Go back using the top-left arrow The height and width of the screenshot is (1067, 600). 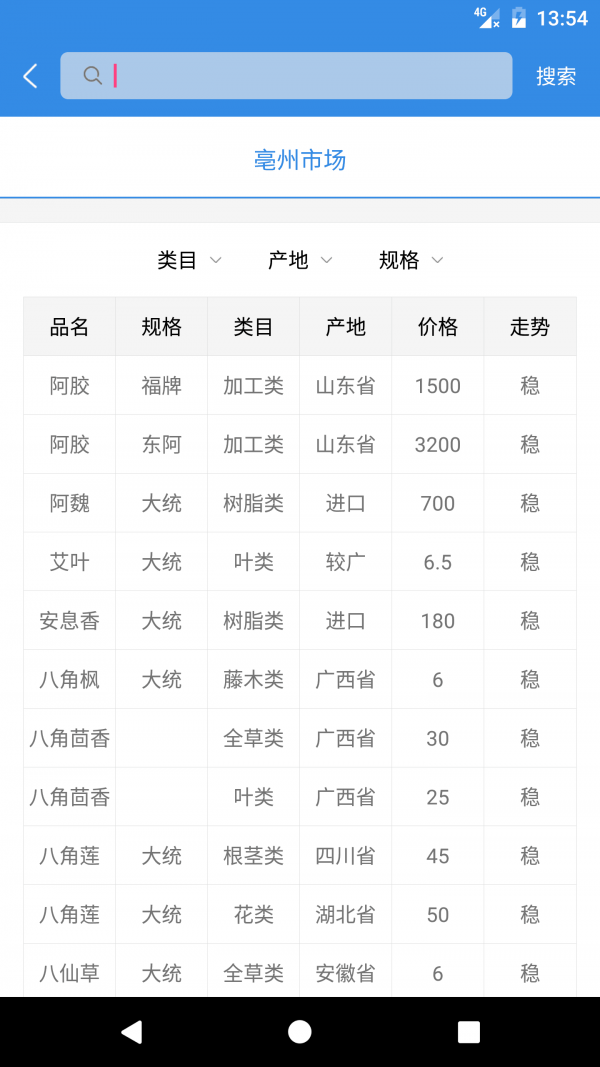(30, 76)
